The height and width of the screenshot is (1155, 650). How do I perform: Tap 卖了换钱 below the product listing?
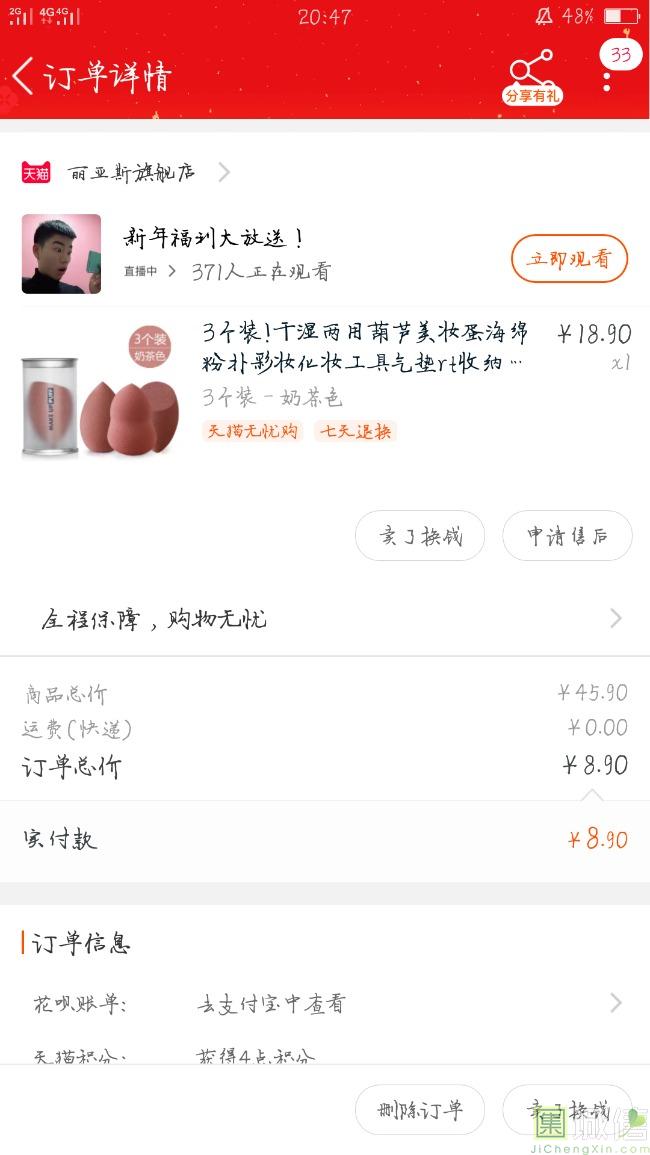click(420, 536)
